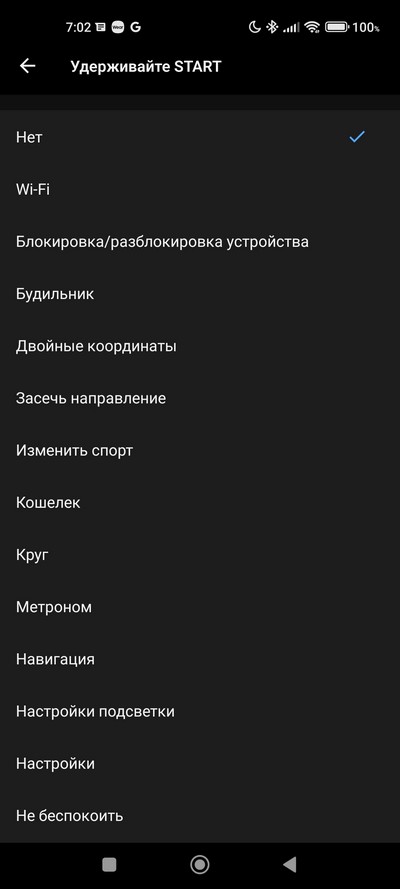The image size is (400, 889).
Task: Choose the Кошелек option
Action: pyautogui.click(x=200, y=502)
